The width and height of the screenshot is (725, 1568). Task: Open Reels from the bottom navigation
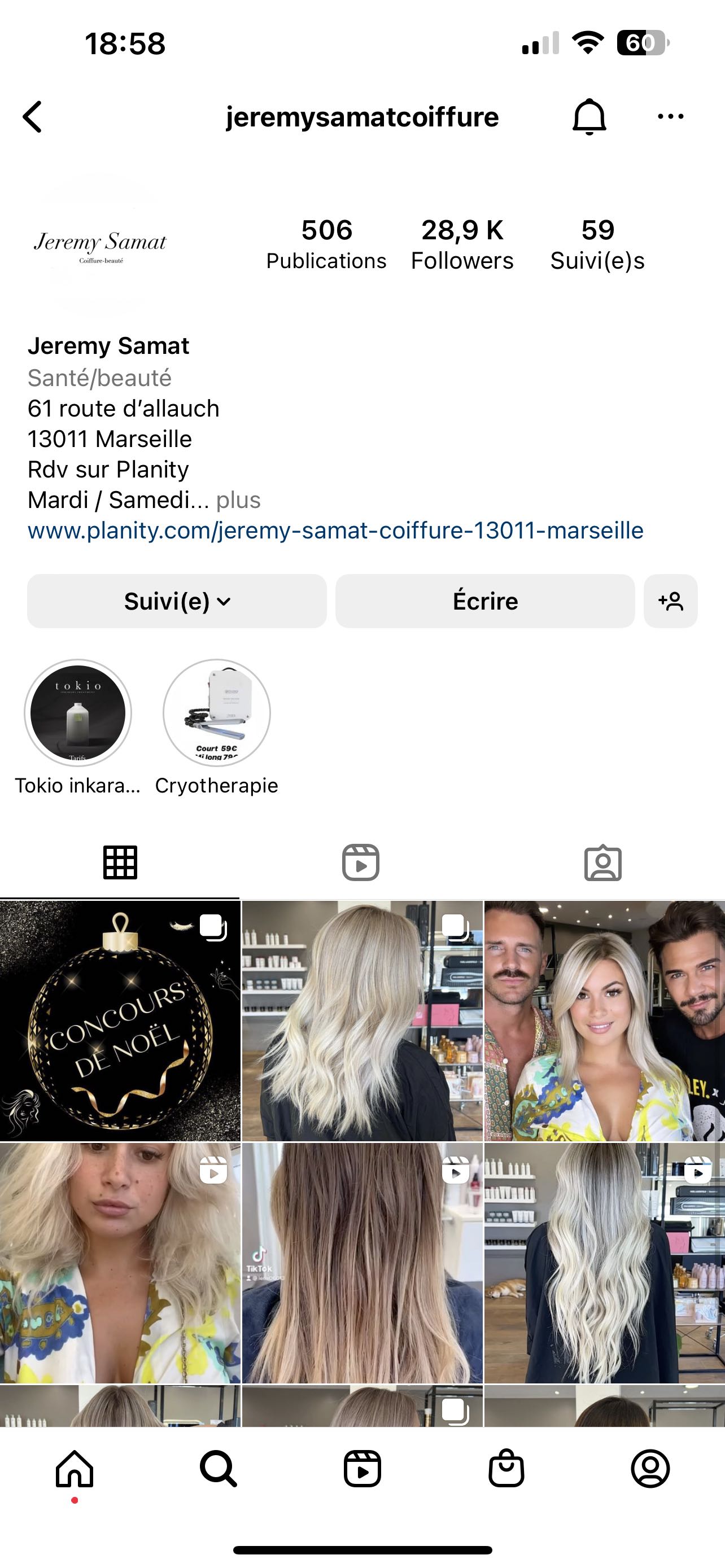coord(362,1469)
